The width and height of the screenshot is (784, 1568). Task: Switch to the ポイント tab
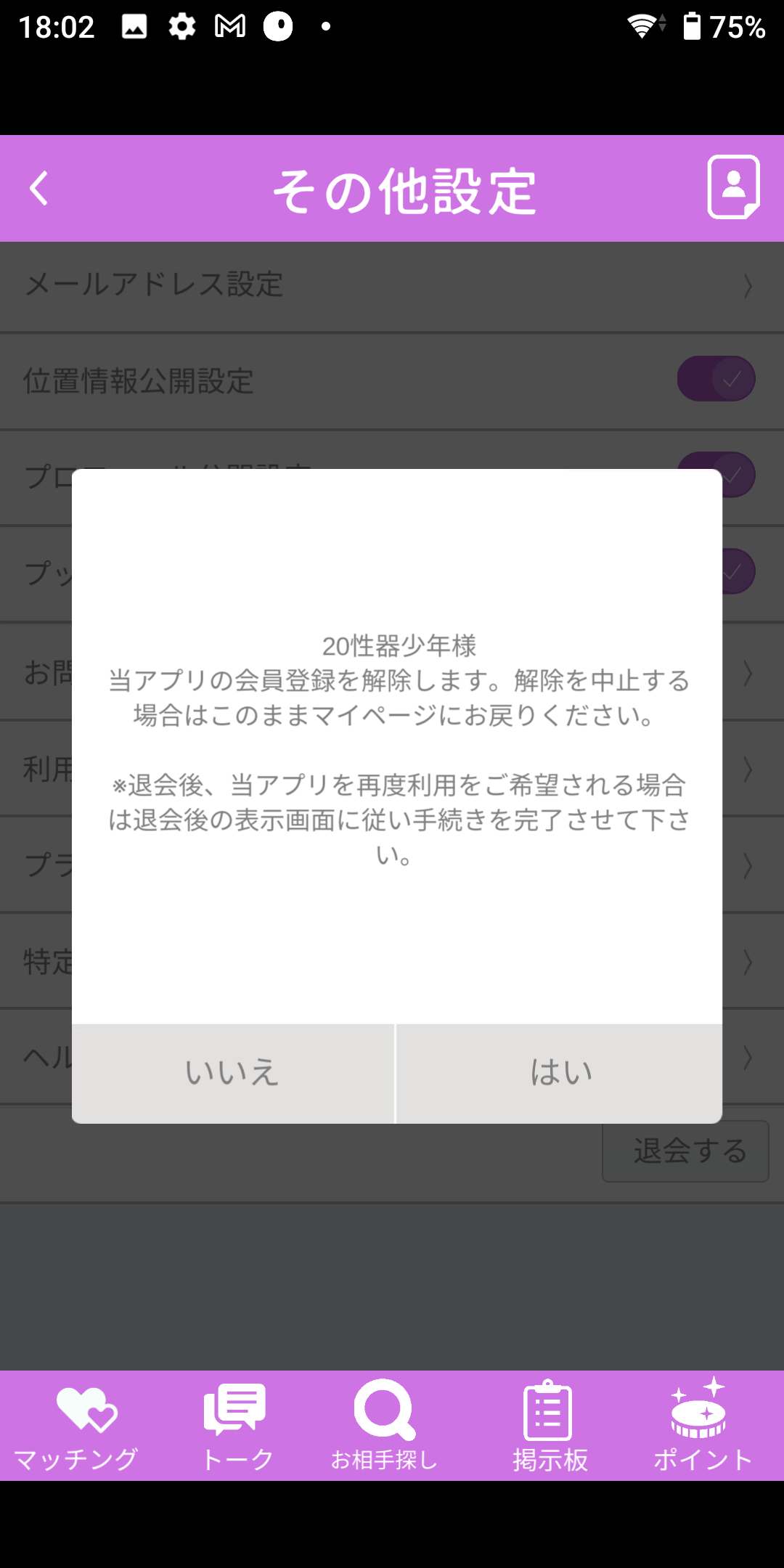(701, 1426)
